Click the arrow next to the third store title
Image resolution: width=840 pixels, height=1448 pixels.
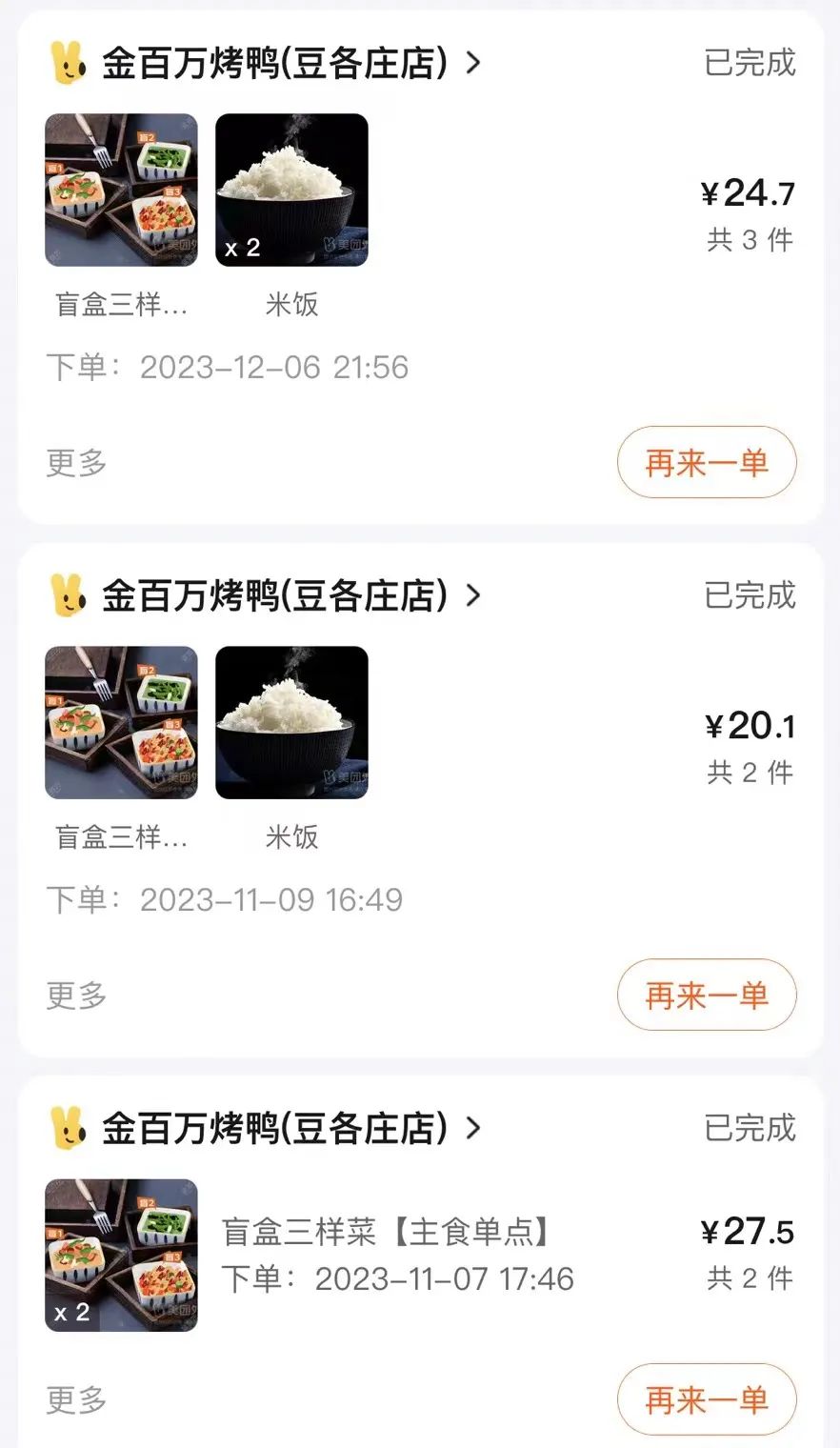(470, 1129)
